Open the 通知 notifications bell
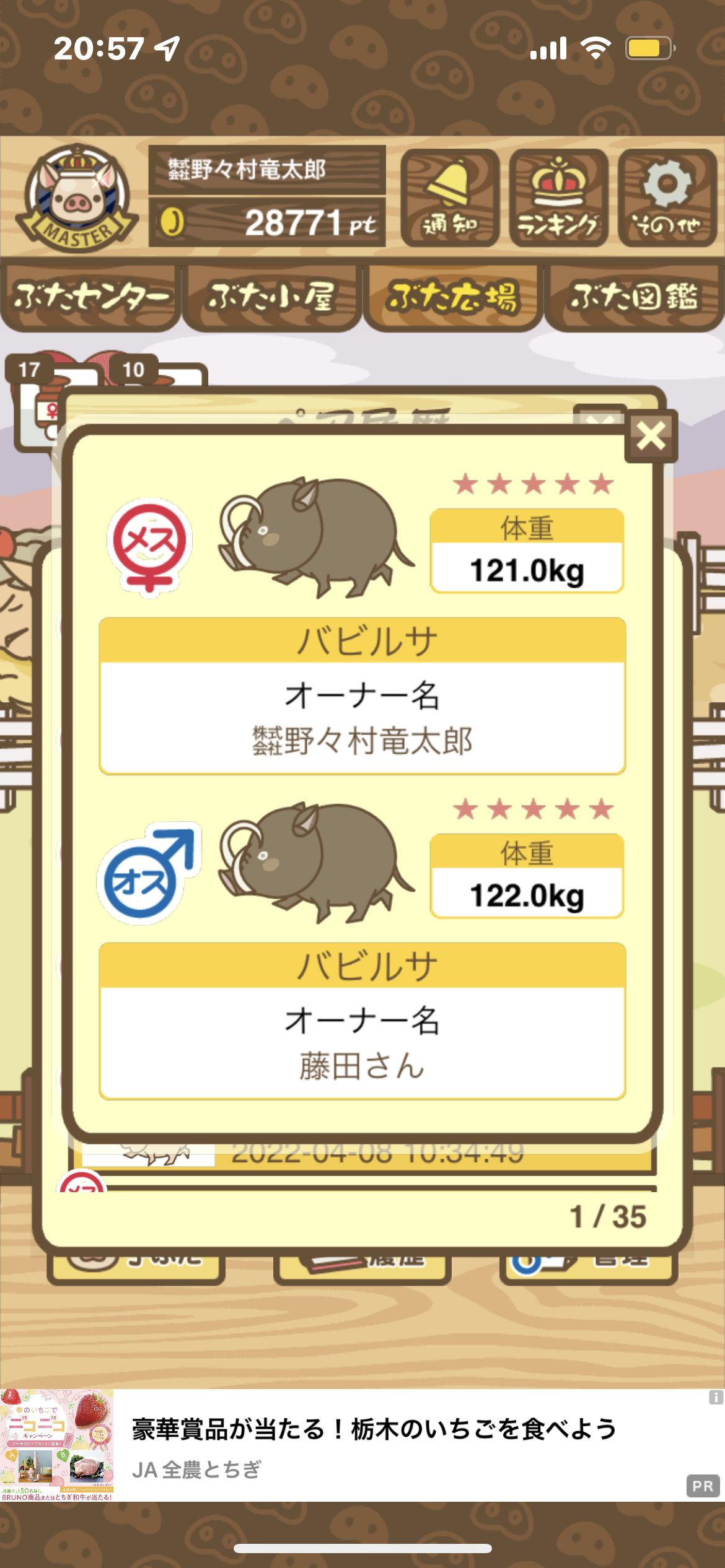Screen dimensions: 725x1568 (450, 198)
